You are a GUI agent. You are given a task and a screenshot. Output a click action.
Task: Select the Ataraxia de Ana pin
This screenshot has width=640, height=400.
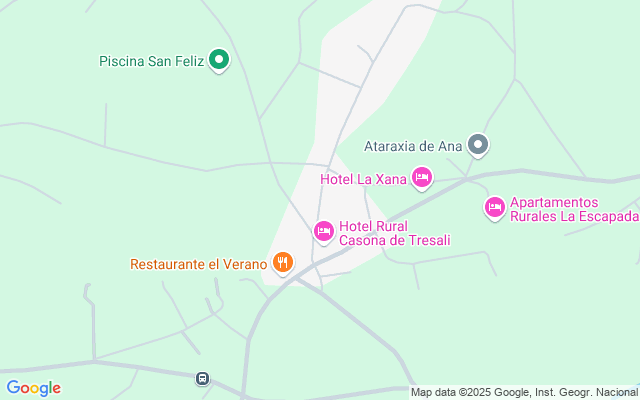tap(478, 146)
